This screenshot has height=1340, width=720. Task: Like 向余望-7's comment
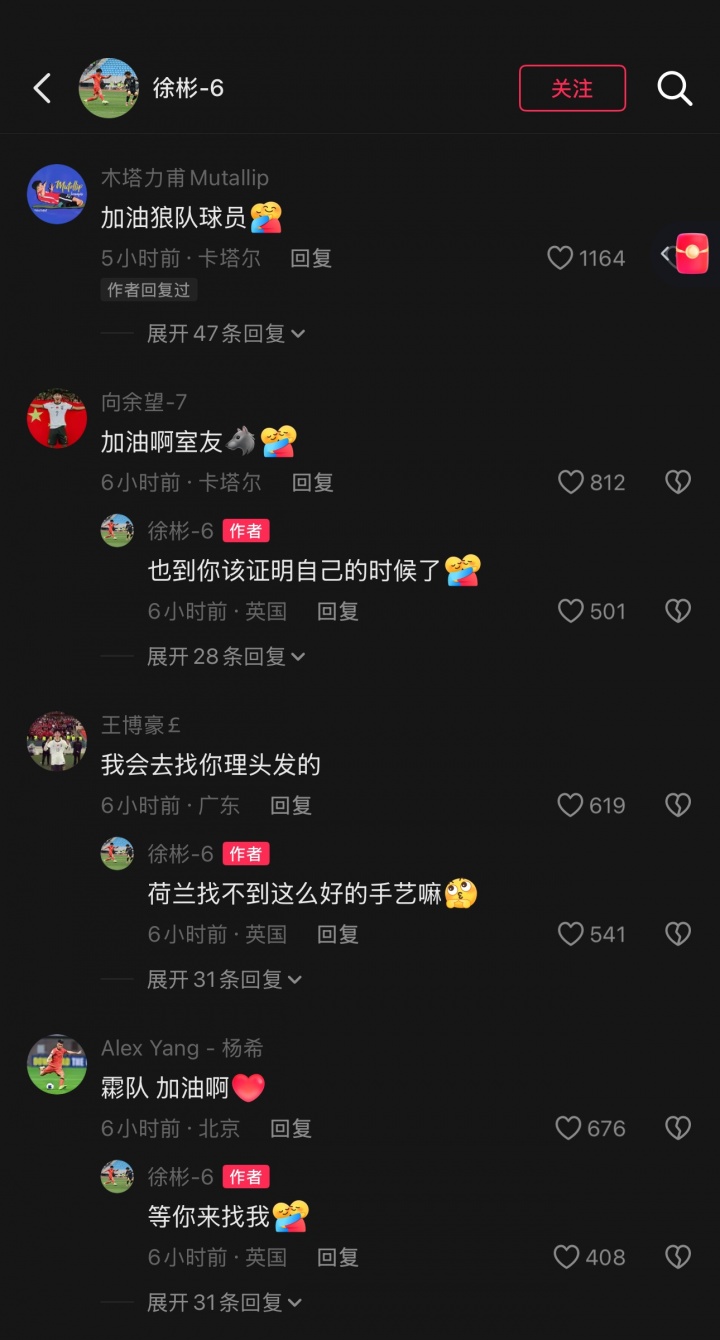click(x=571, y=482)
